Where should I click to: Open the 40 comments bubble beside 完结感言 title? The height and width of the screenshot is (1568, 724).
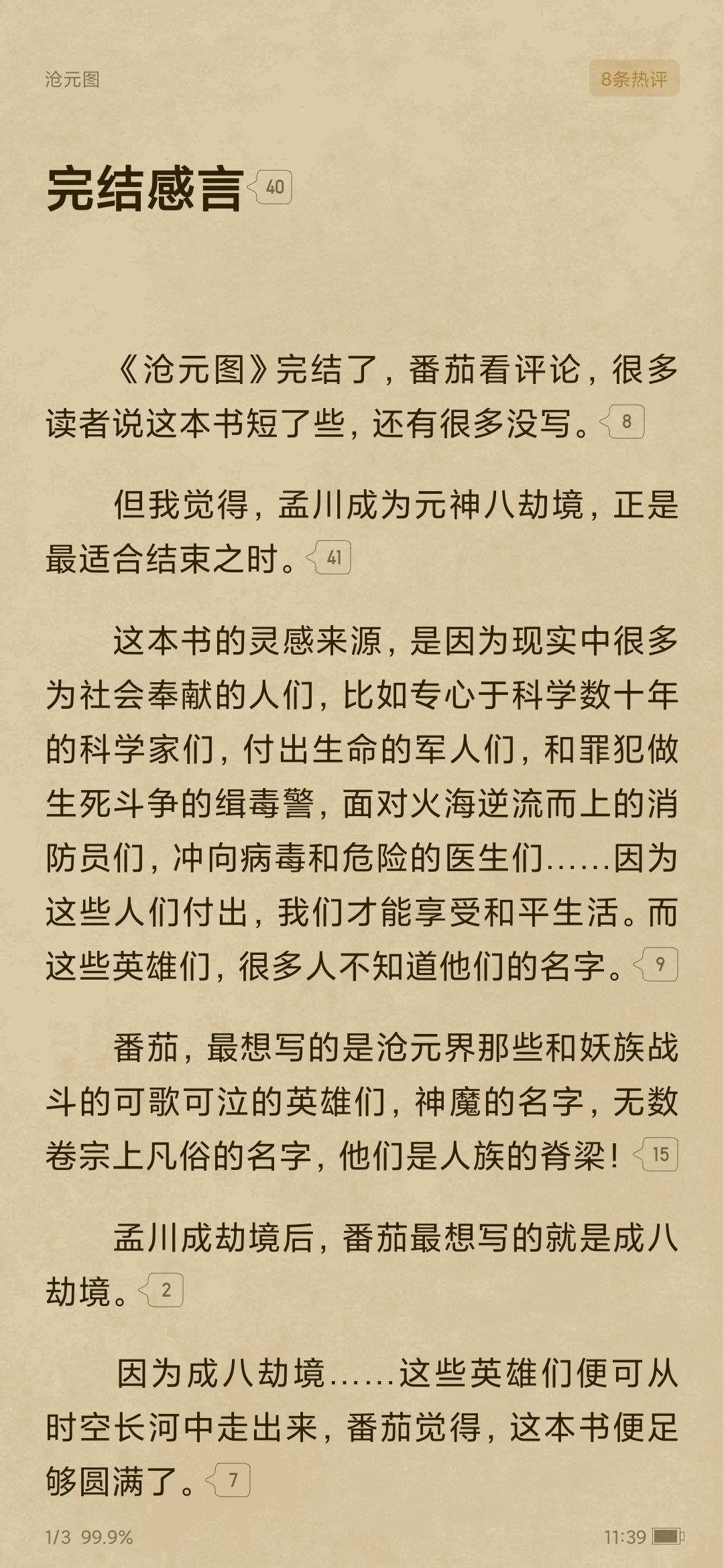pos(270,187)
